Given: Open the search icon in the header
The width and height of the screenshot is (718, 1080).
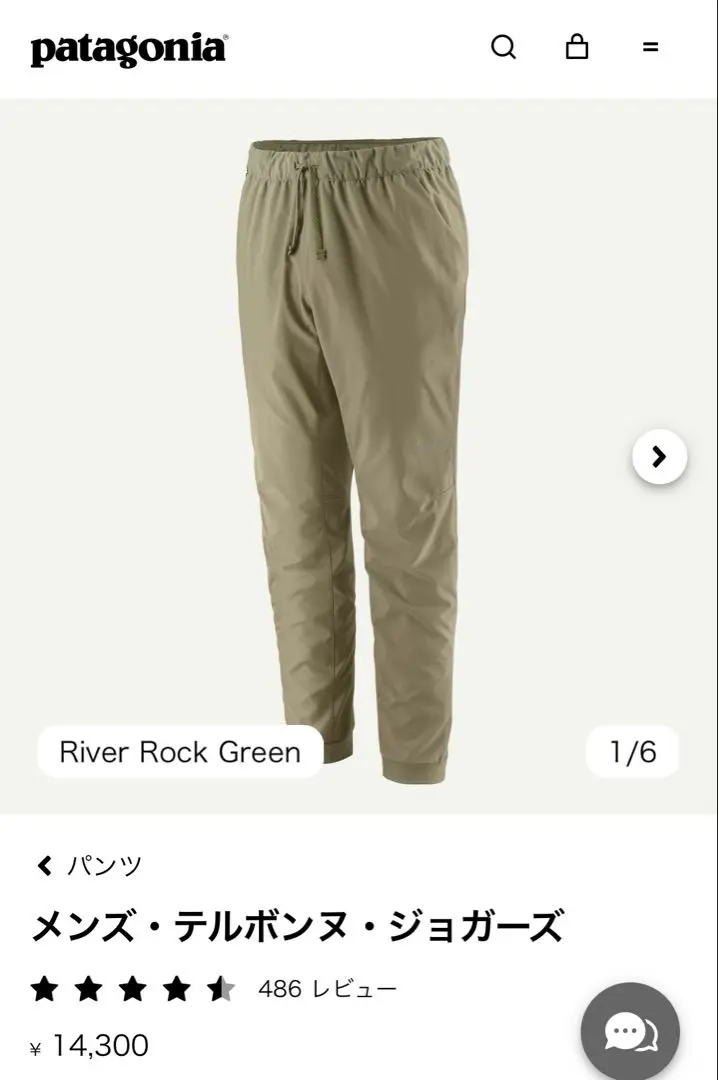Looking at the screenshot, I should coord(504,47).
